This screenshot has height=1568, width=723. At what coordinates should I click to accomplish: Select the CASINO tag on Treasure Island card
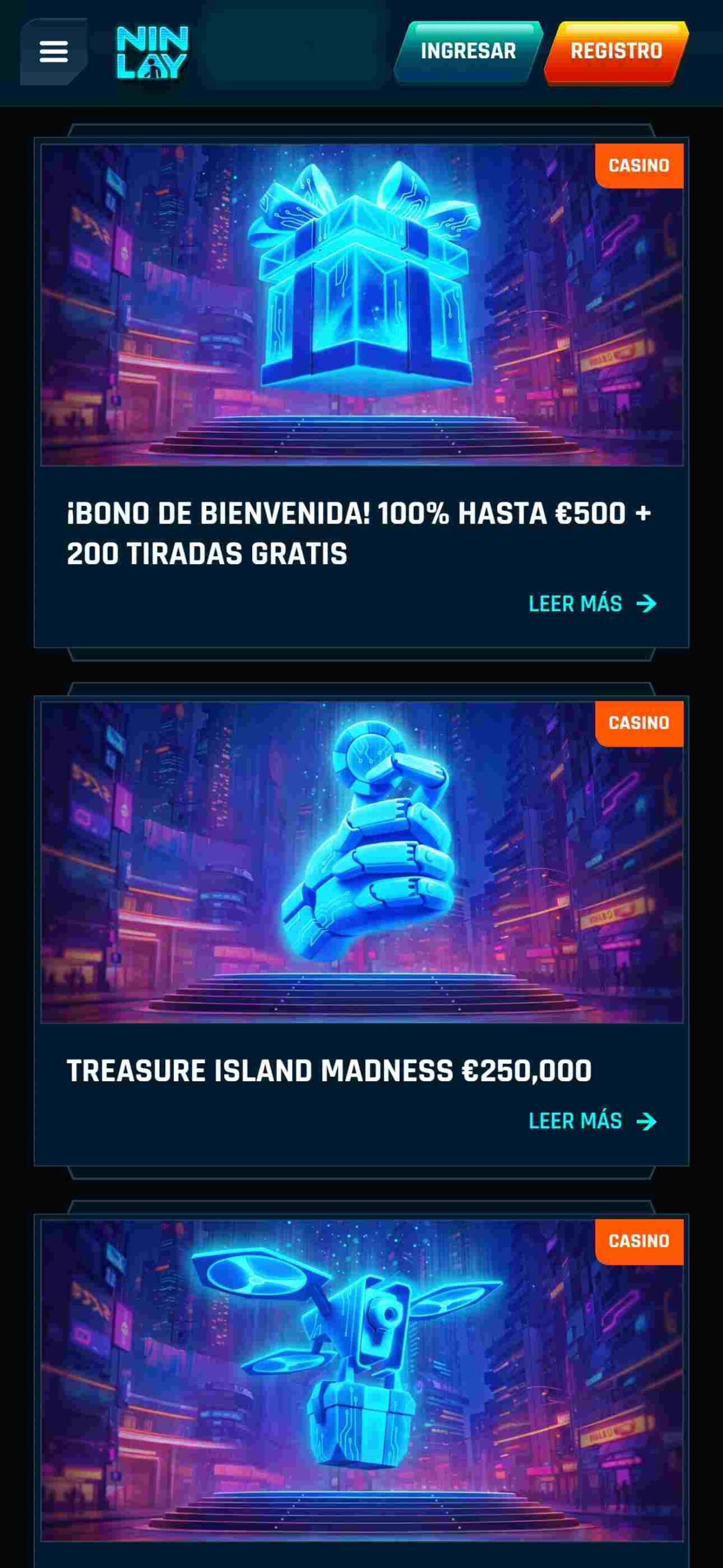[639, 723]
